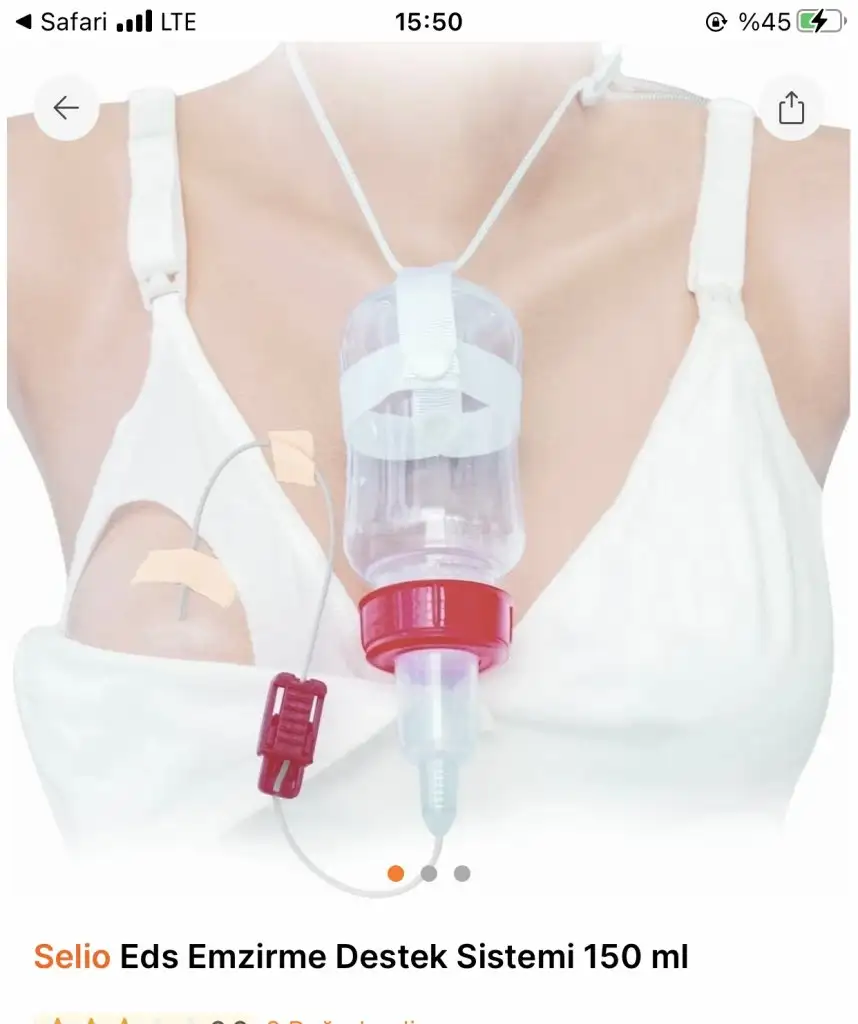The height and width of the screenshot is (1024, 858).
Task: Open the reviews link under the title
Action: coord(340,1018)
